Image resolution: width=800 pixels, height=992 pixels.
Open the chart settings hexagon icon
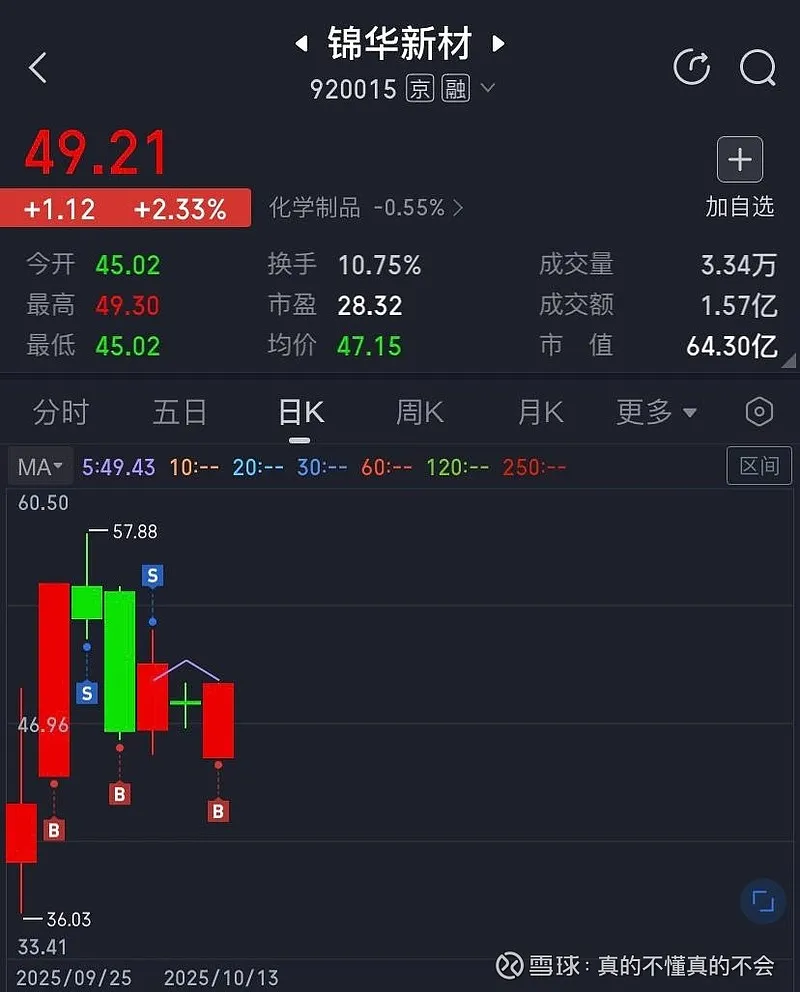(759, 412)
